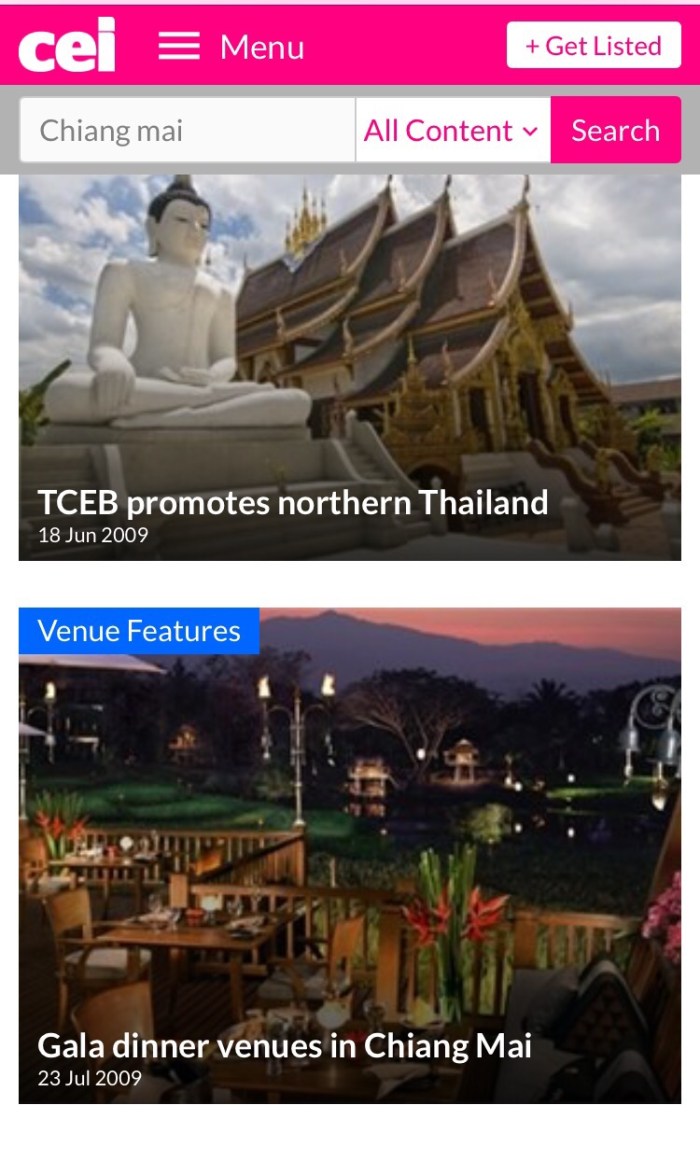Open Gala dinner venues in Chiang Mai article
700x1175 pixels.
pos(285,1046)
